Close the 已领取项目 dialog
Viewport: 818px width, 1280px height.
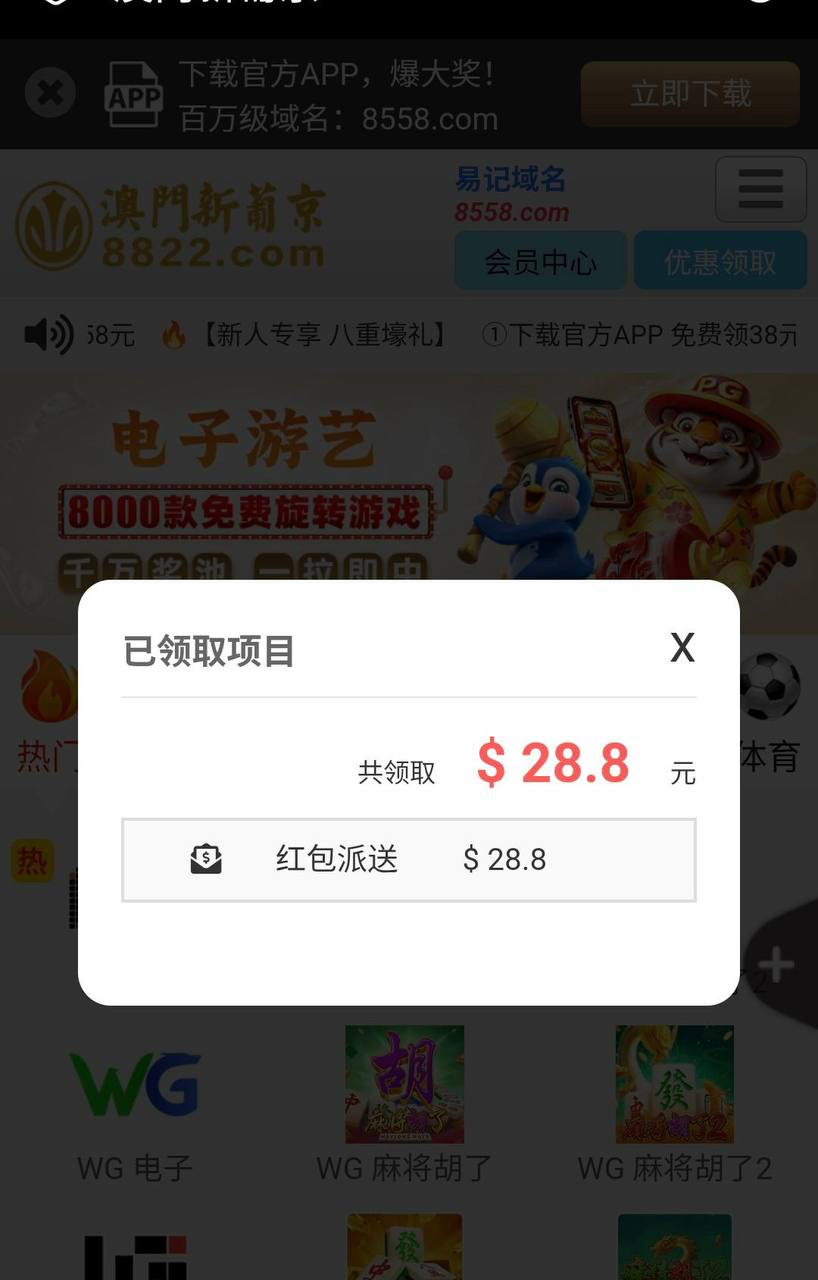(x=682, y=648)
